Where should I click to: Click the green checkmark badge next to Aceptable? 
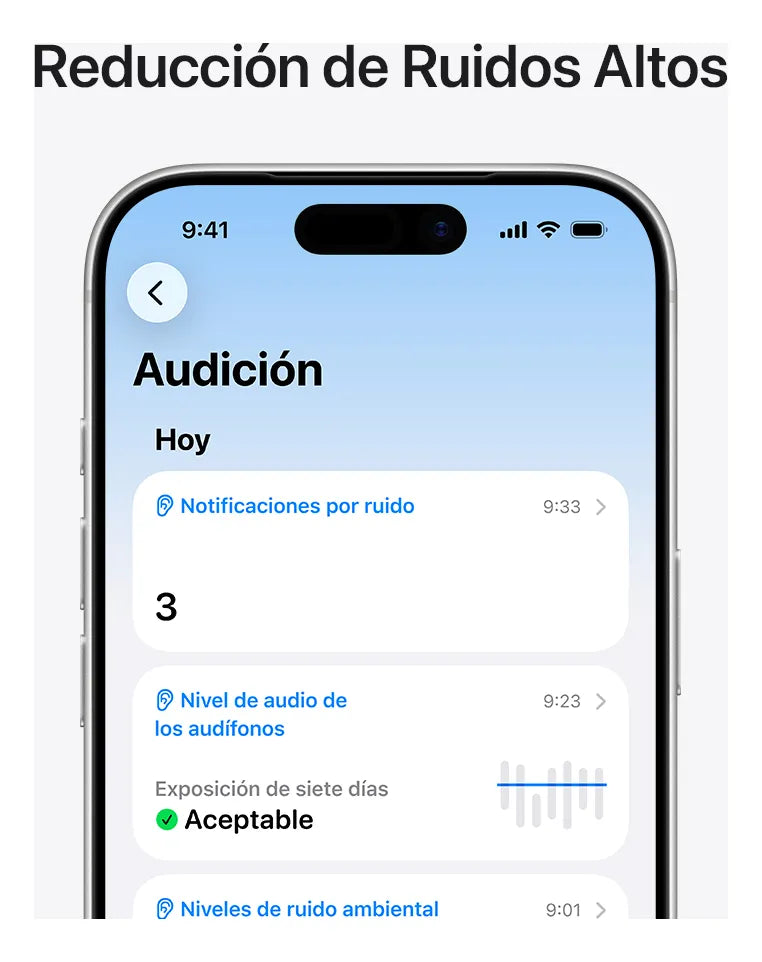click(167, 820)
